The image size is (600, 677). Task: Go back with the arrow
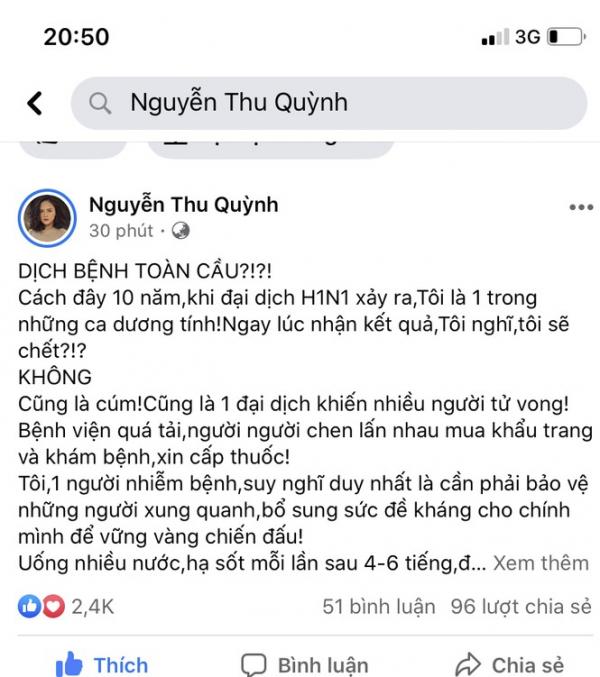(35, 103)
